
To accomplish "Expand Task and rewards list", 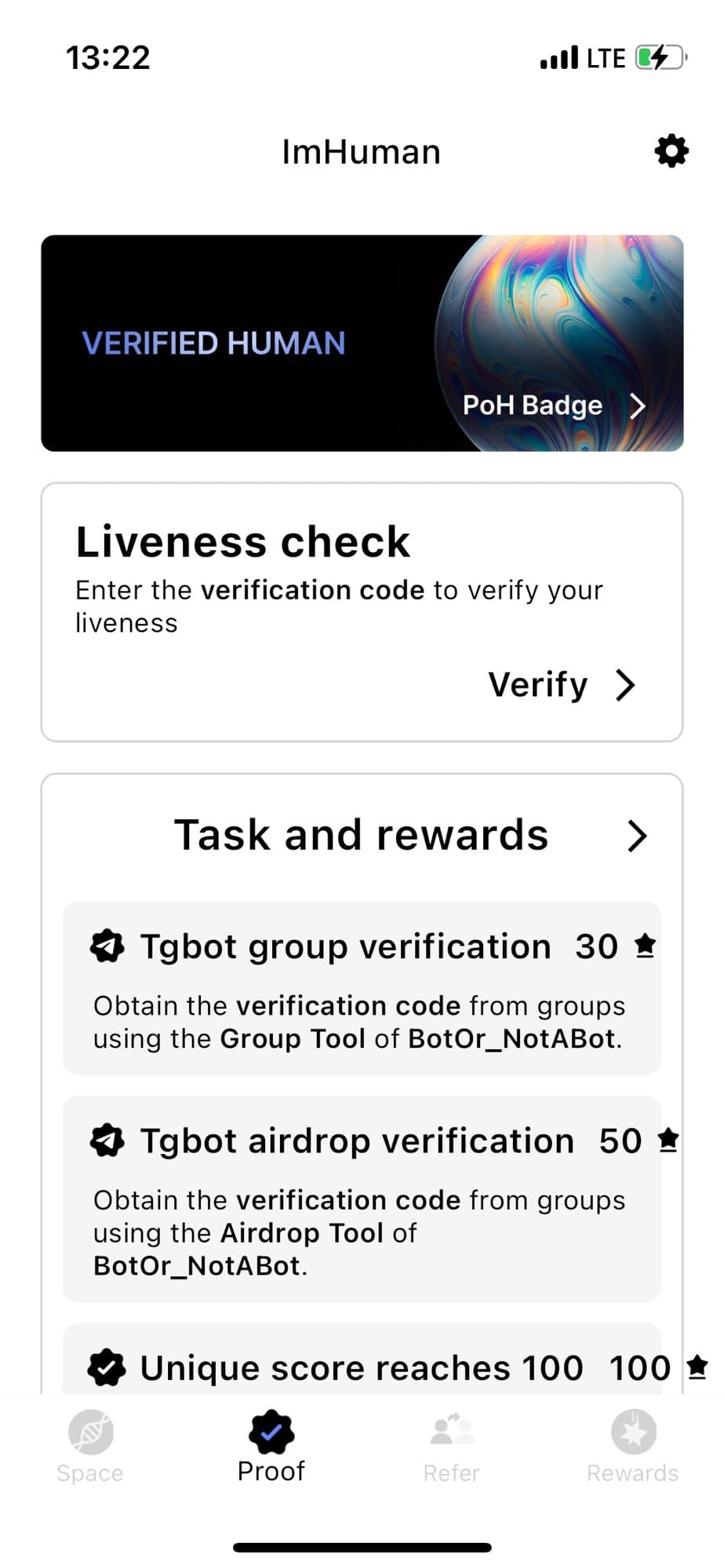I will click(x=637, y=836).
